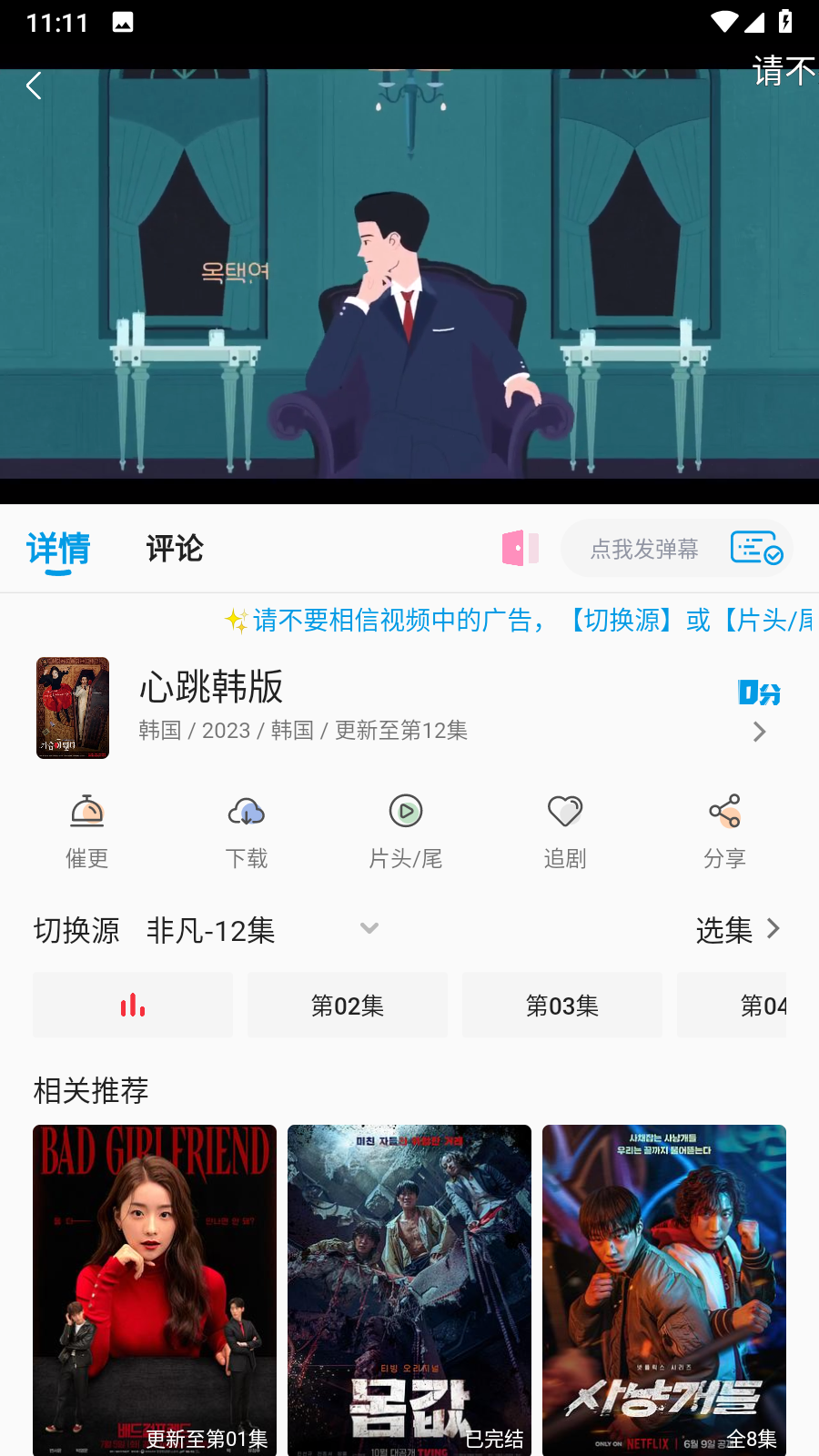Viewport: 819px width, 1456px height.
Task: Switch to the 详情 details tab
Action: pos(60,549)
